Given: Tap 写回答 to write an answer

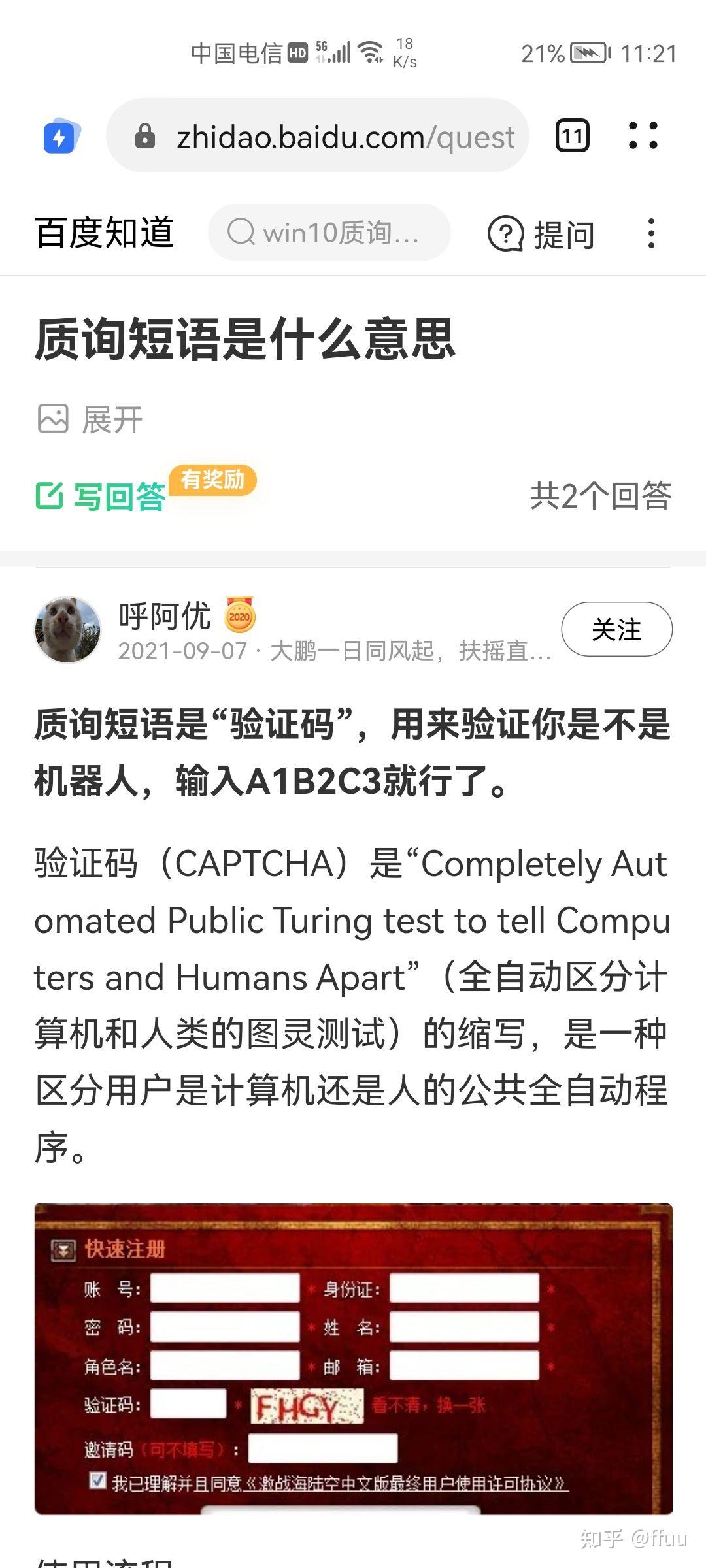Looking at the screenshot, I should 101,497.
